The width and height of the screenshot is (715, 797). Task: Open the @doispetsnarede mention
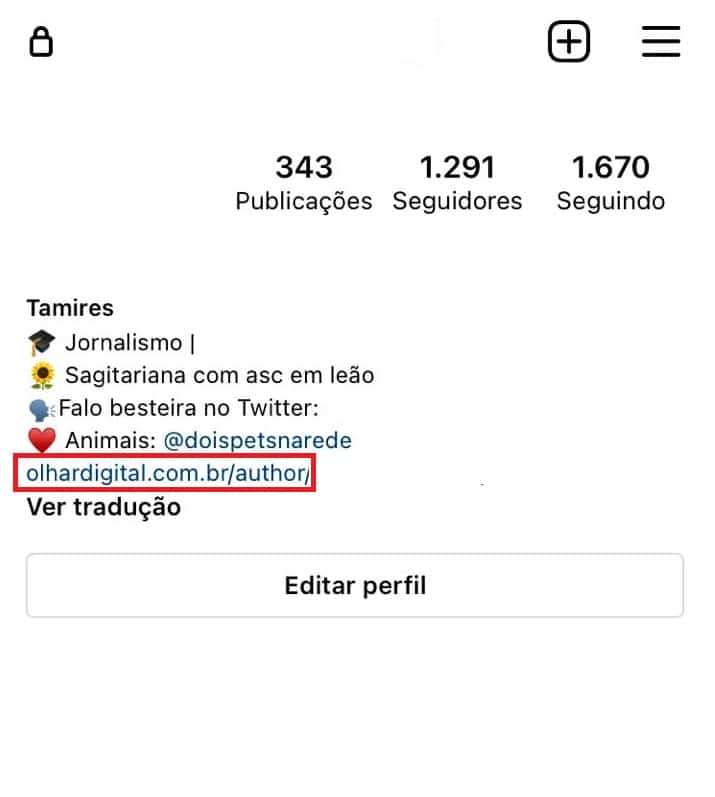tap(257, 440)
